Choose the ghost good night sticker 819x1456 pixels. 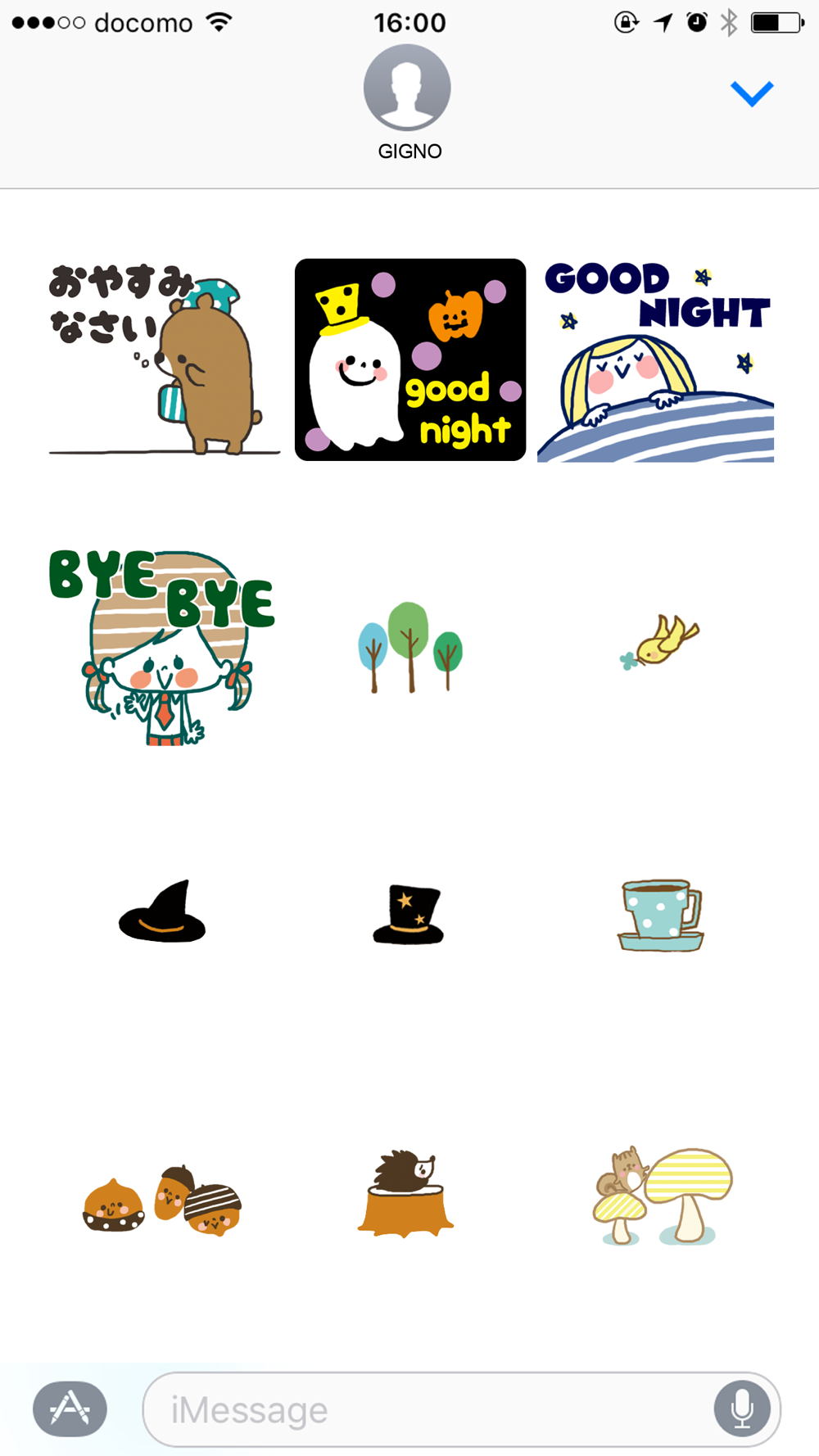[410, 359]
